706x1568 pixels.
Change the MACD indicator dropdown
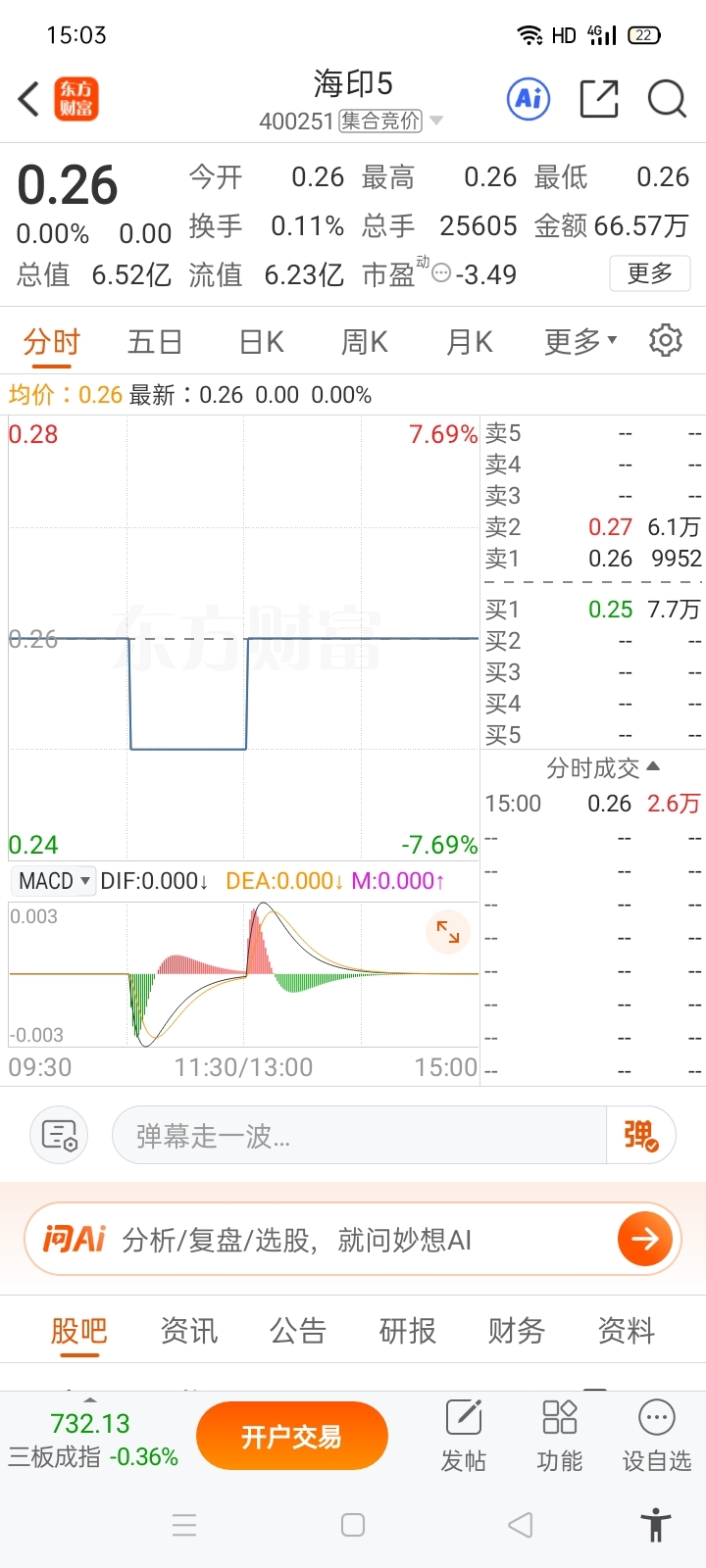pos(54,881)
